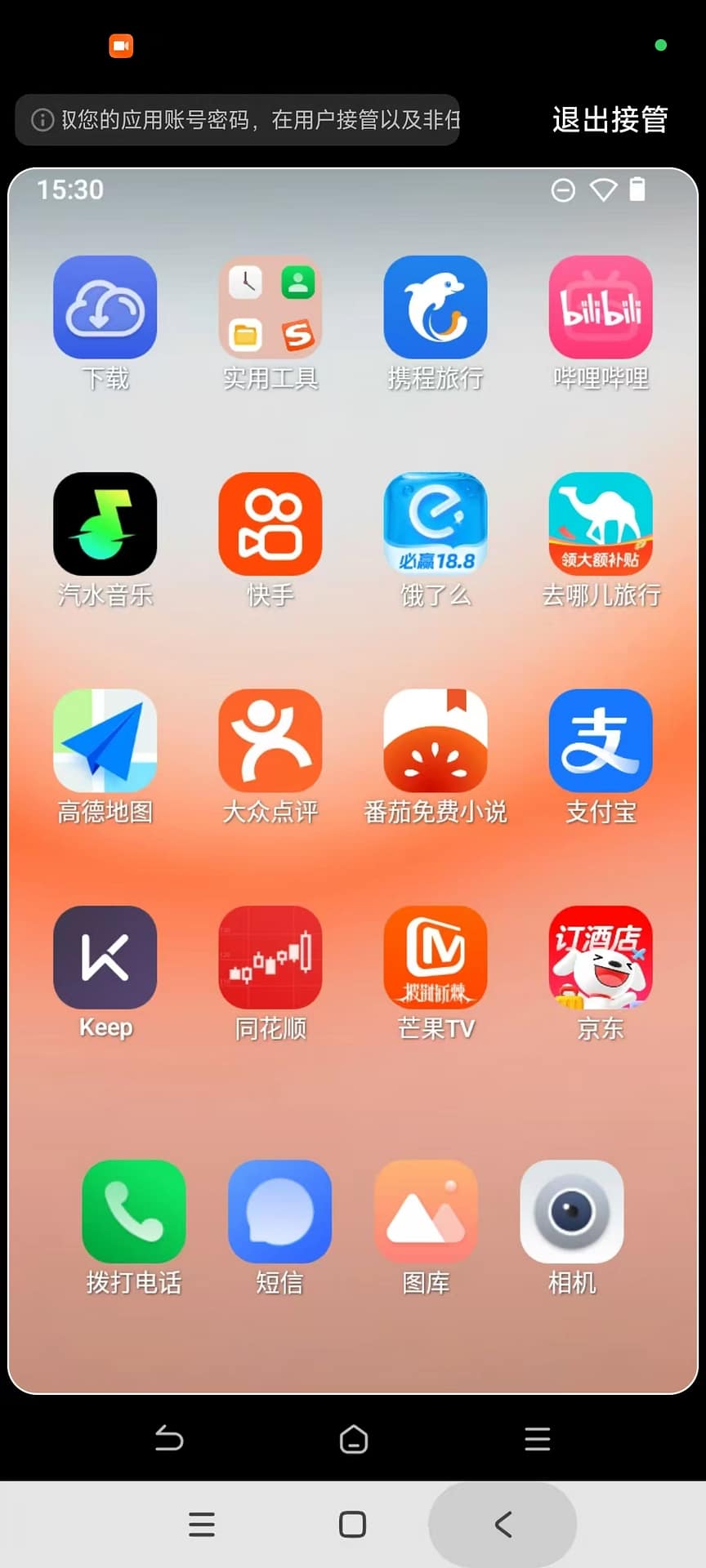Launch 去哪儿旅行 app
Viewport: 706px width, 1568px height.
(x=601, y=524)
